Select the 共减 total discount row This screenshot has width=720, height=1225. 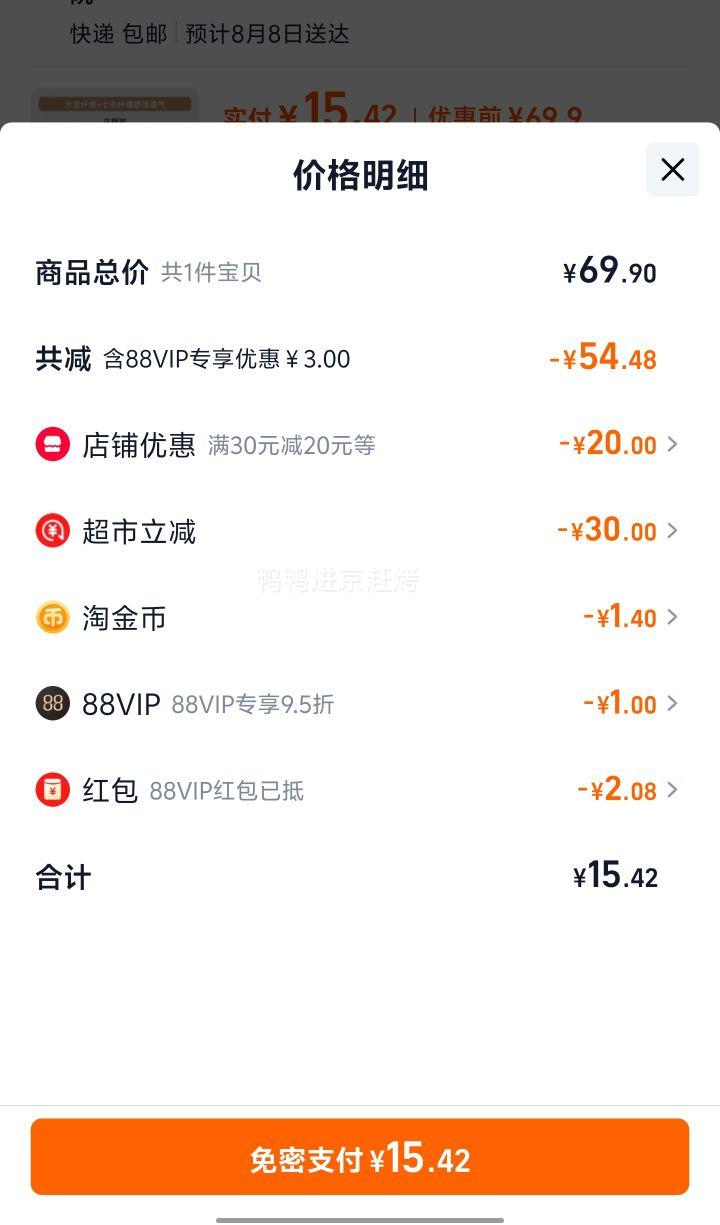pyautogui.click(x=360, y=358)
